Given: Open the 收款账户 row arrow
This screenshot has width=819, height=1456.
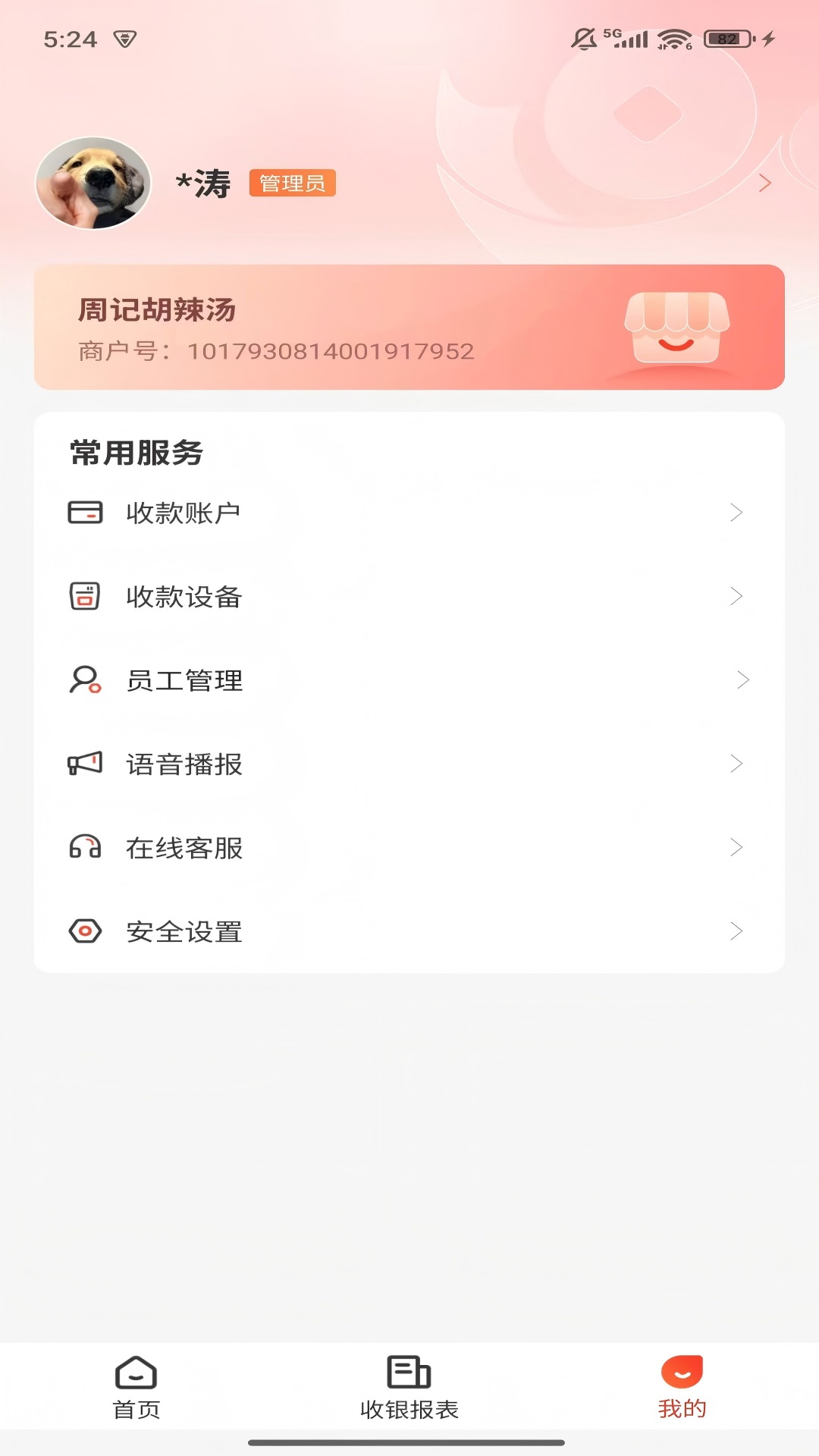Looking at the screenshot, I should (736, 513).
